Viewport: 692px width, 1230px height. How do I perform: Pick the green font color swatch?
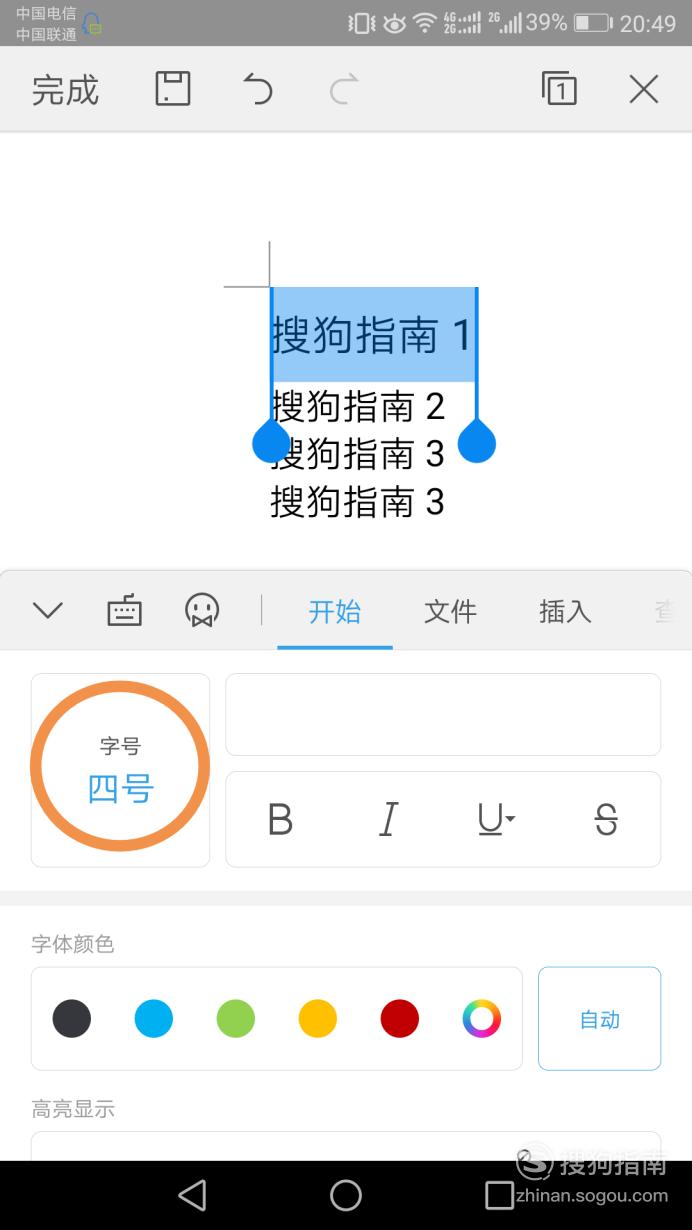pos(235,1019)
